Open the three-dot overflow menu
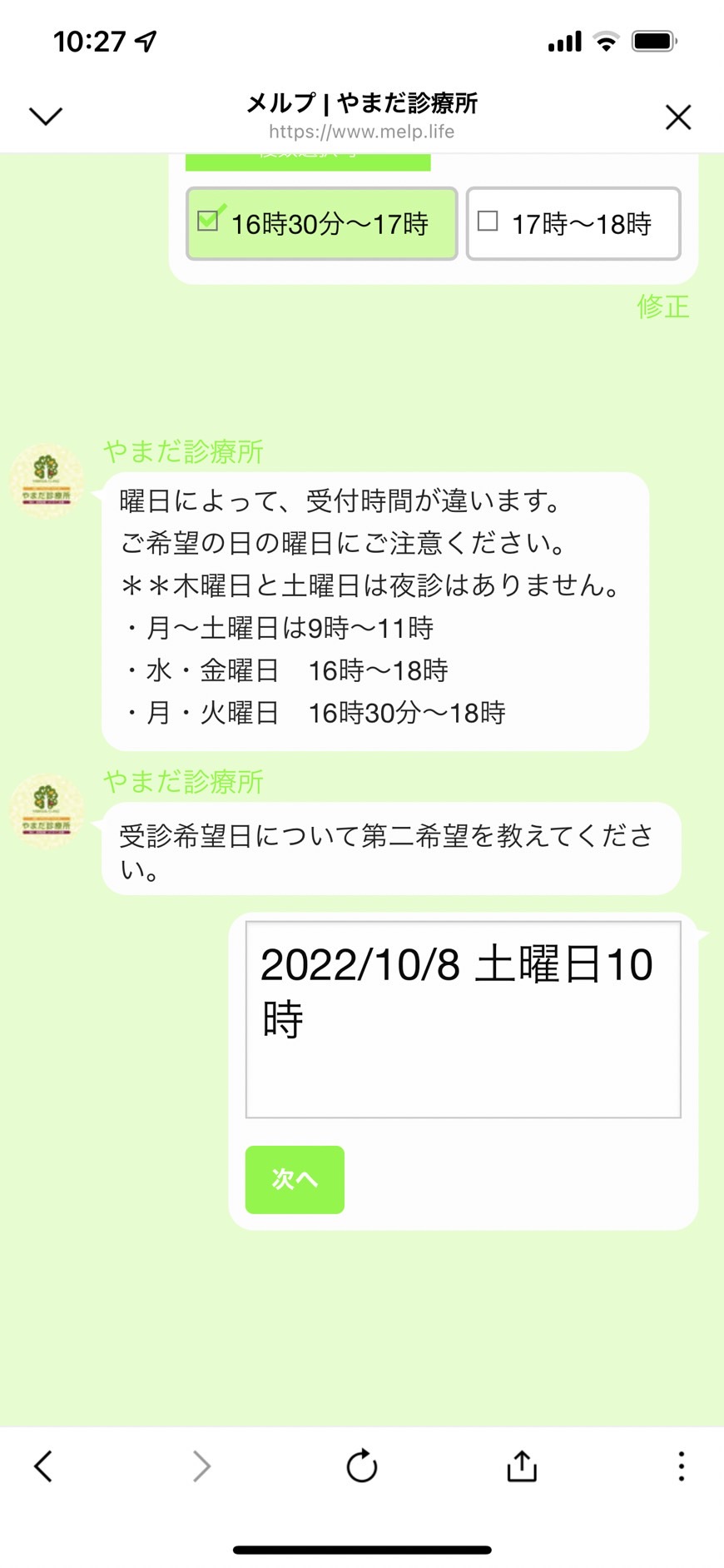Viewport: 724px width, 1568px height. pos(682,1466)
